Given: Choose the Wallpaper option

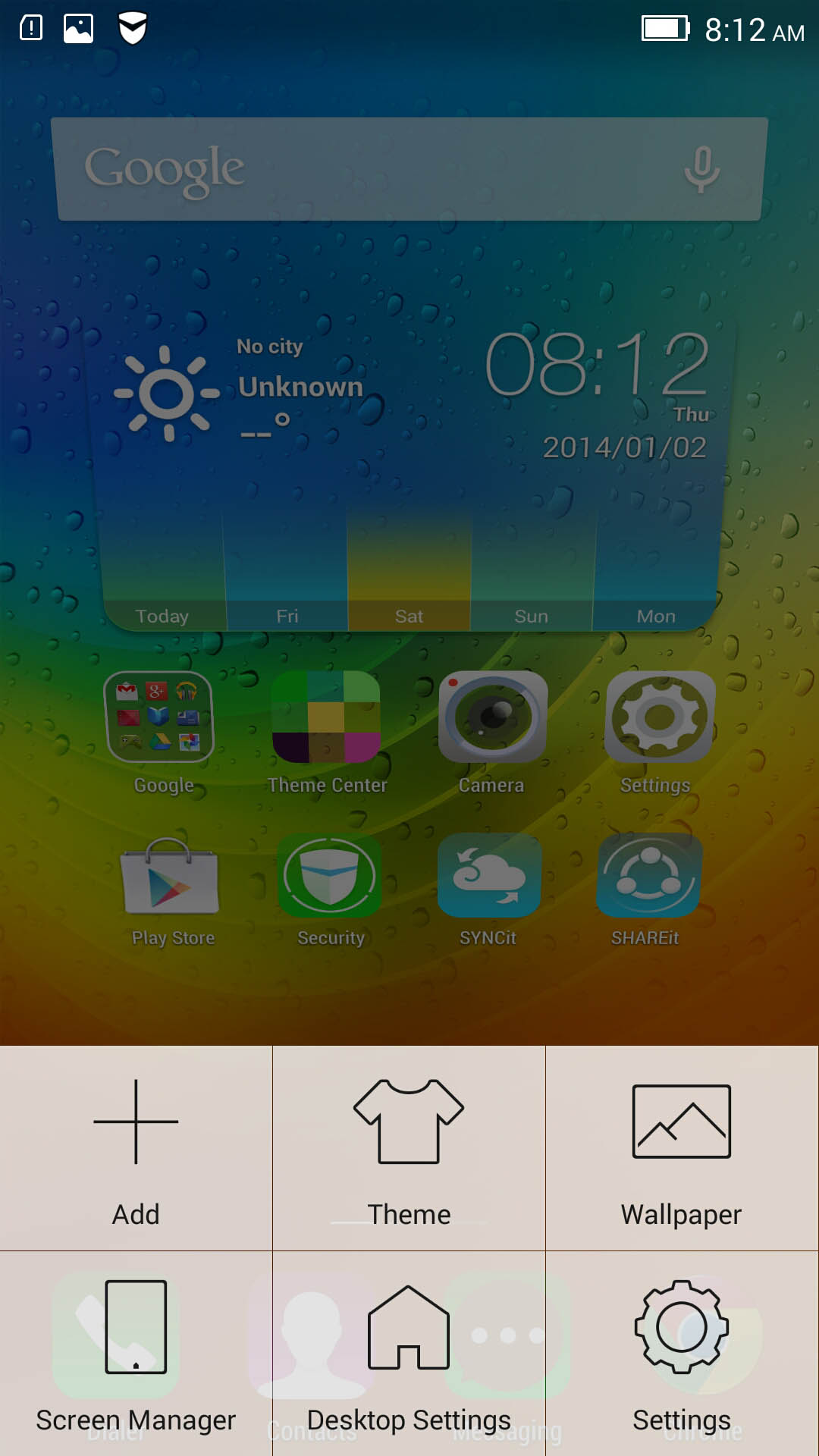Looking at the screenshot, I should click(682, 1148).
